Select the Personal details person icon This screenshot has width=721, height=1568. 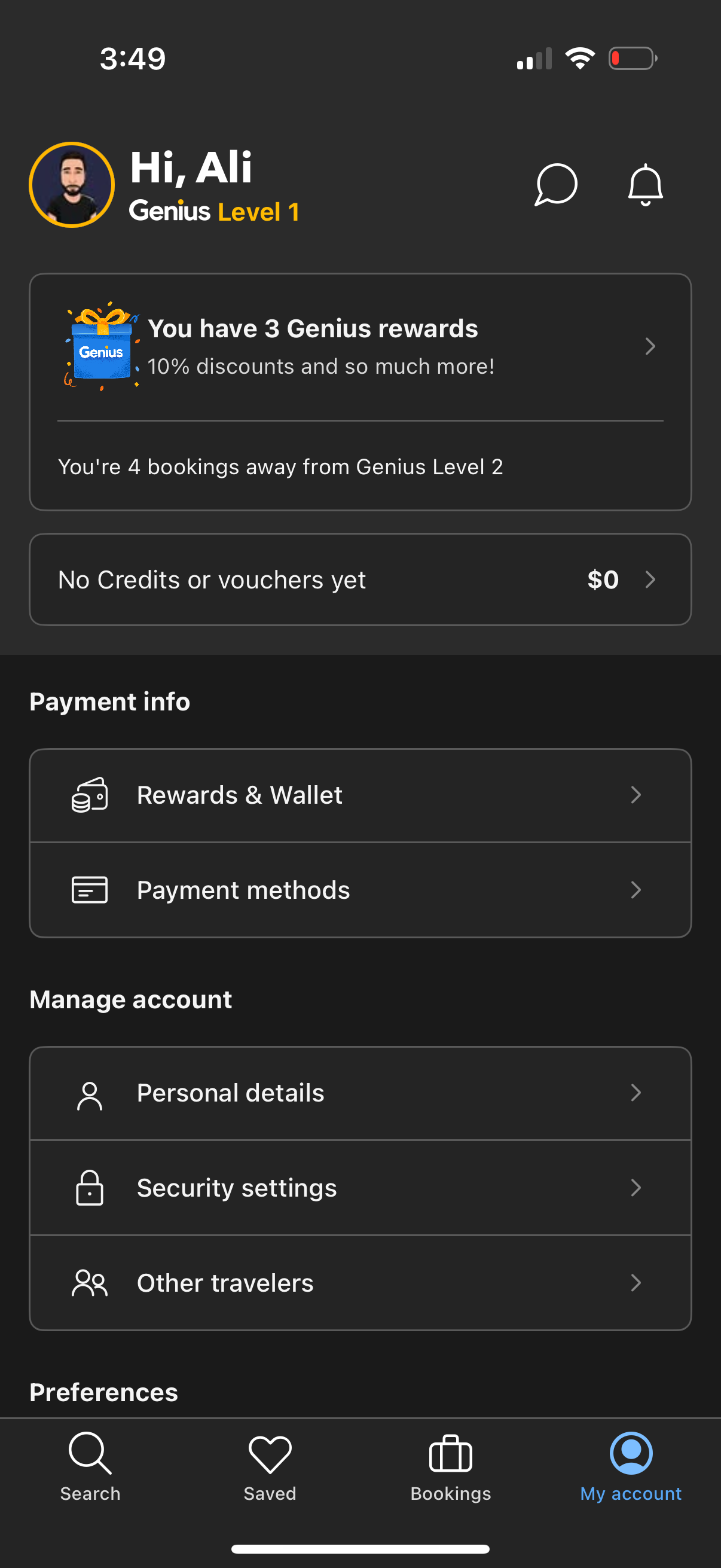click(89, 1092)
